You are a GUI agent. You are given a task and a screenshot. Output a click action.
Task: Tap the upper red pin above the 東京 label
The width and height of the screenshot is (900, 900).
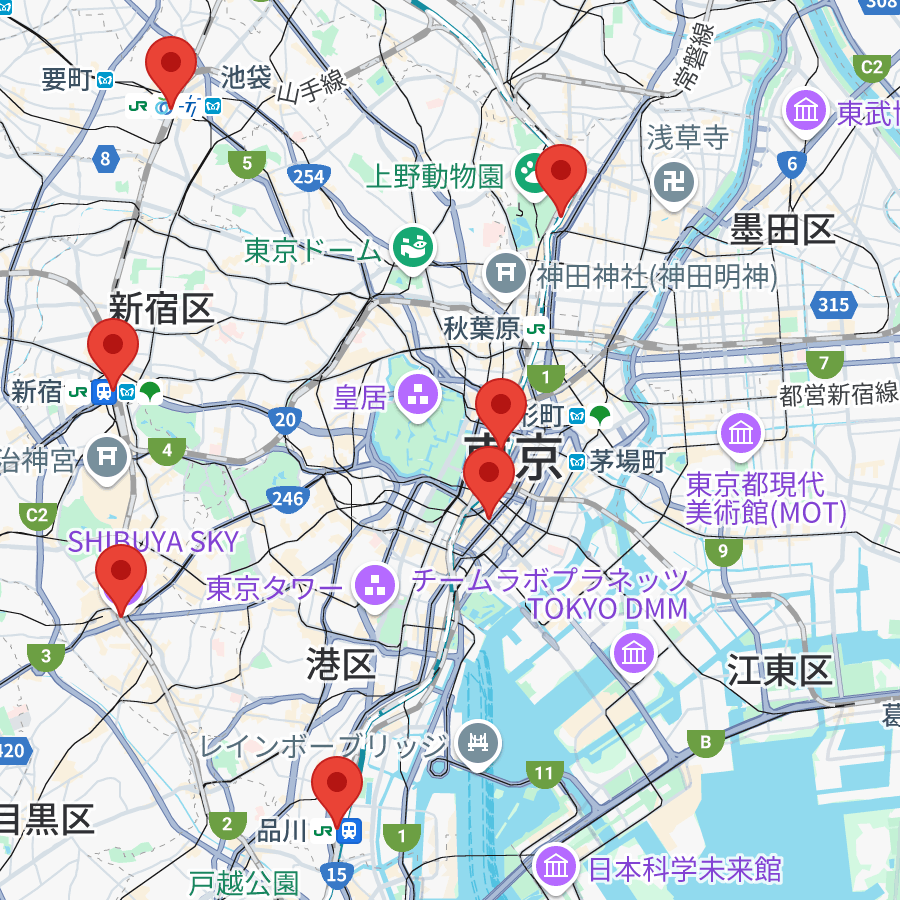(501, 407)
